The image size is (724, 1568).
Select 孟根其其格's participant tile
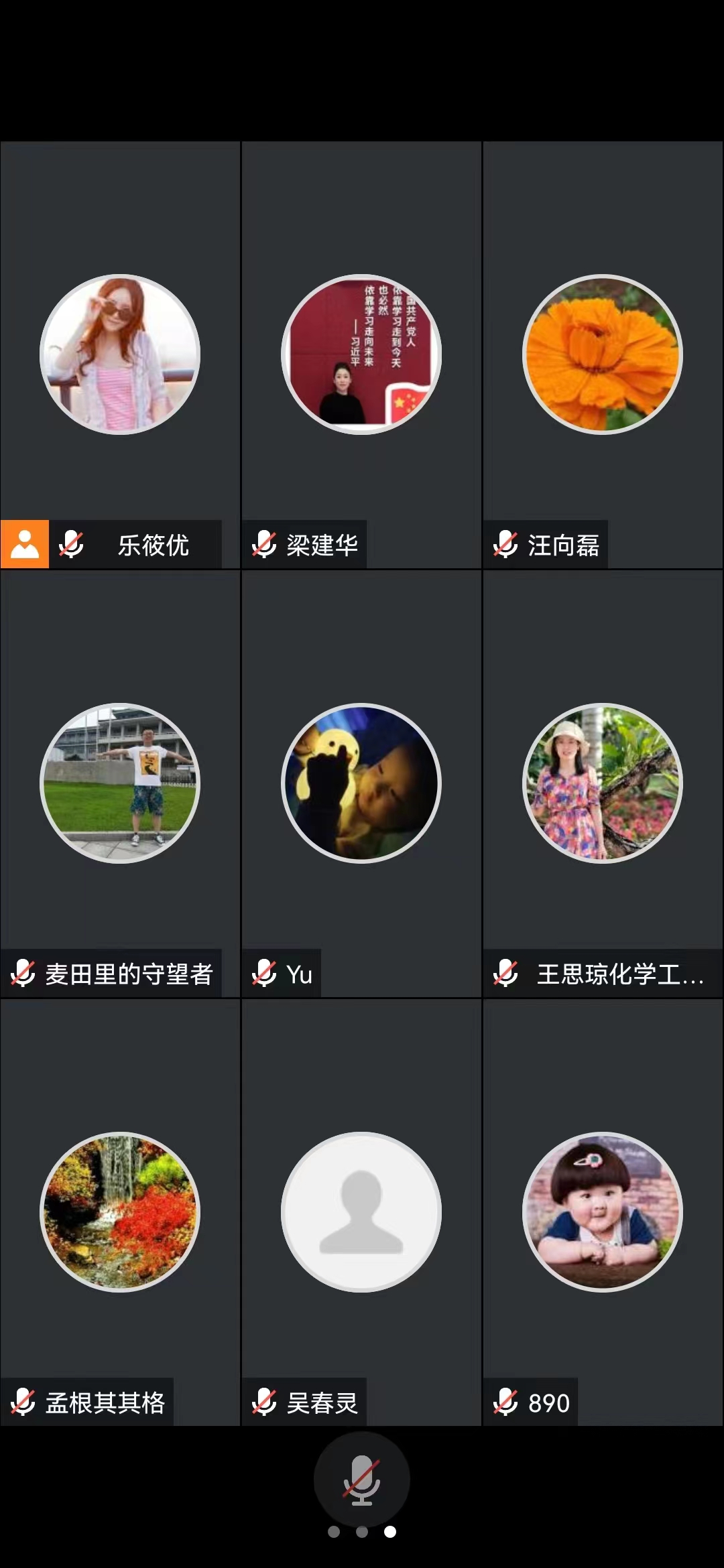coord(120,1212)
